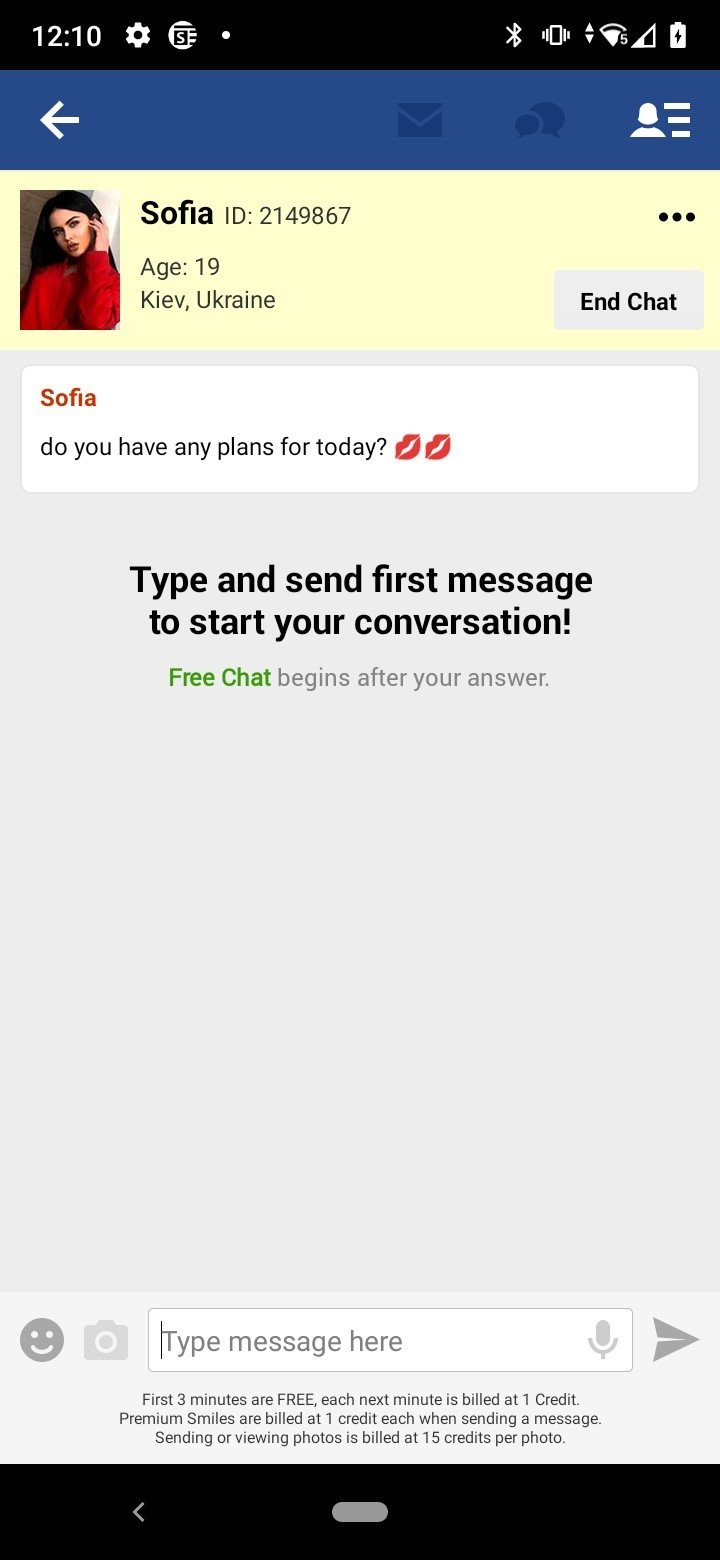Start voice input with the microphone
This screenshot has height=1560, width=720.
603,1340
